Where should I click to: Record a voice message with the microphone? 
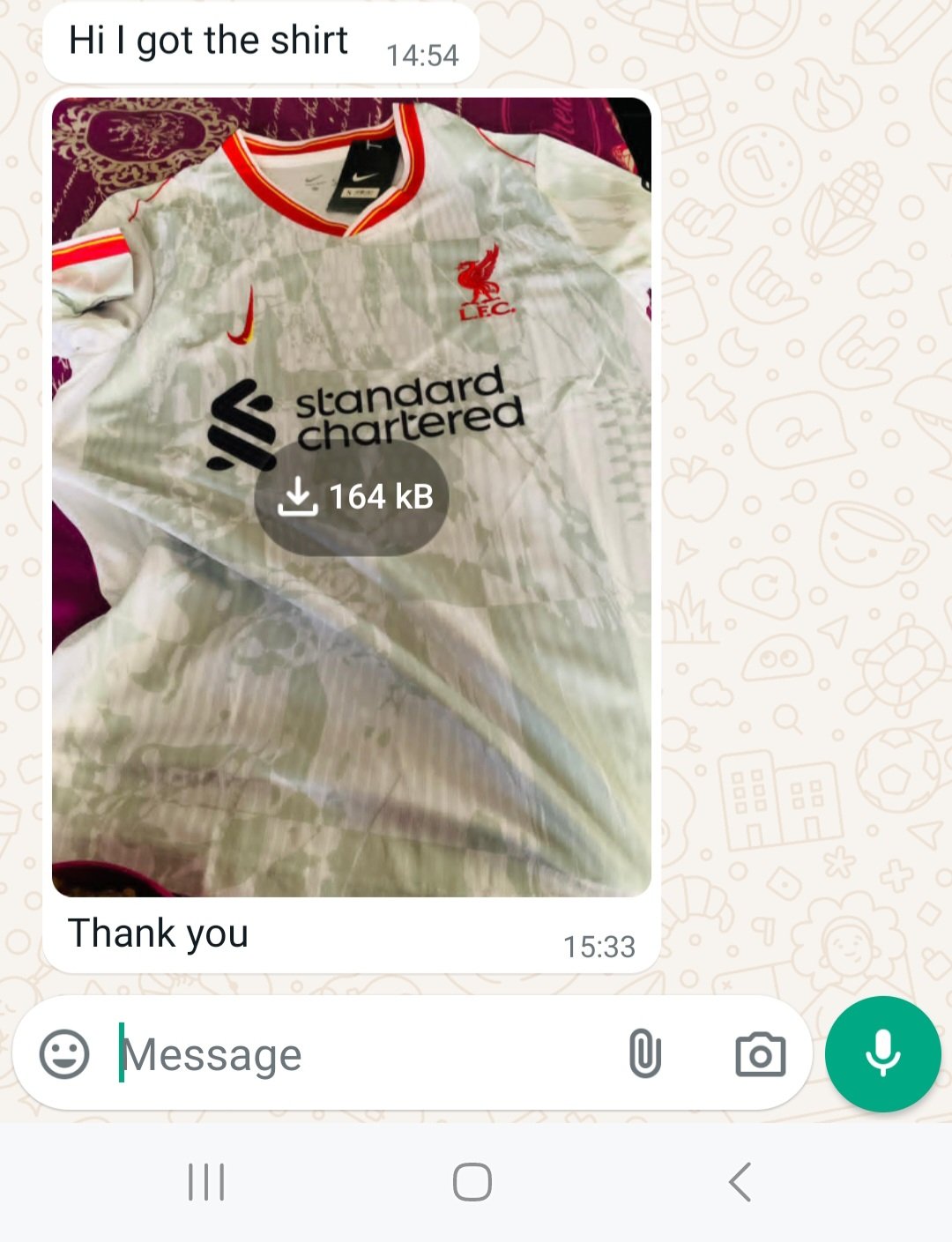pyautogui.click(x=882, y=1054)
